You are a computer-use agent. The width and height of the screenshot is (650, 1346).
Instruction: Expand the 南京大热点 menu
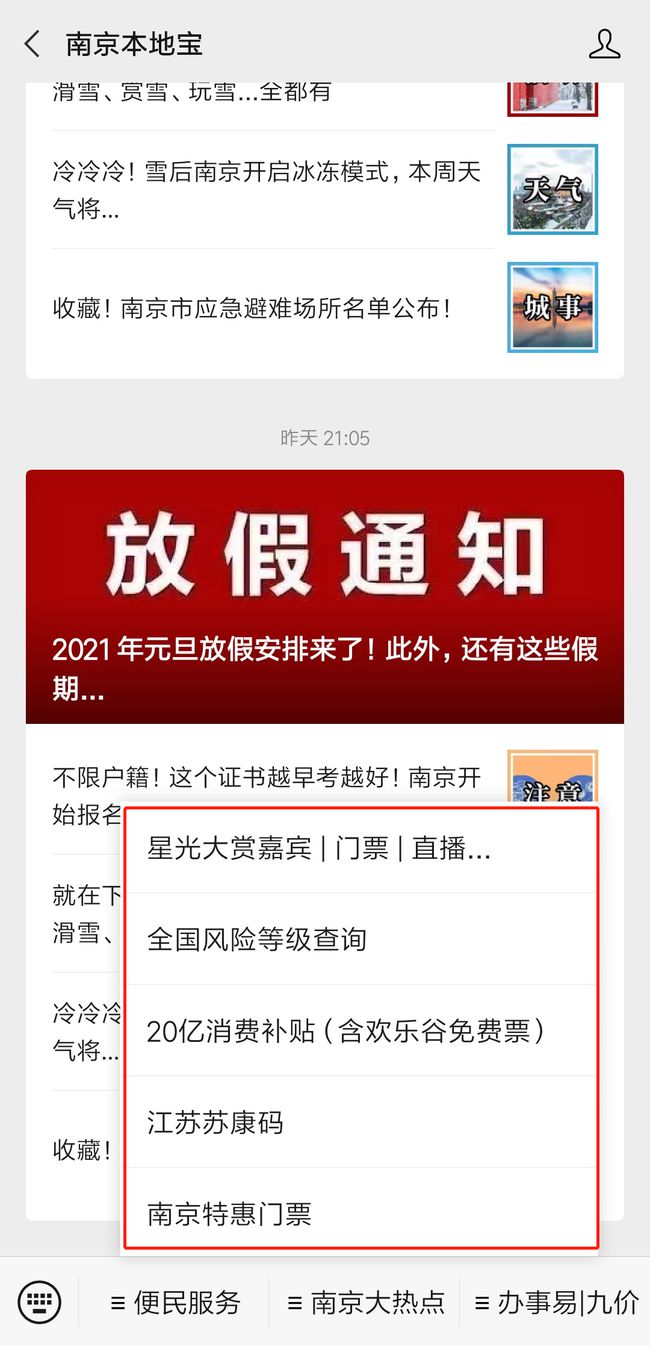[x=366, y=1303]
